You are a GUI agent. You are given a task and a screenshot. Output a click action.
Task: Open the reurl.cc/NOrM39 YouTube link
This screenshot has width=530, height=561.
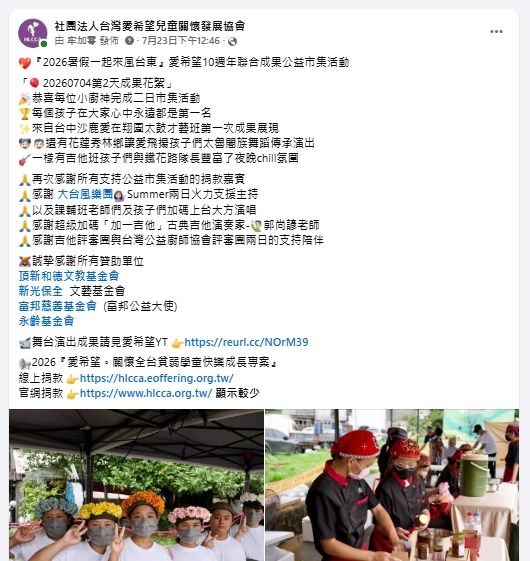pyautogui.click(x=246, y=342)
